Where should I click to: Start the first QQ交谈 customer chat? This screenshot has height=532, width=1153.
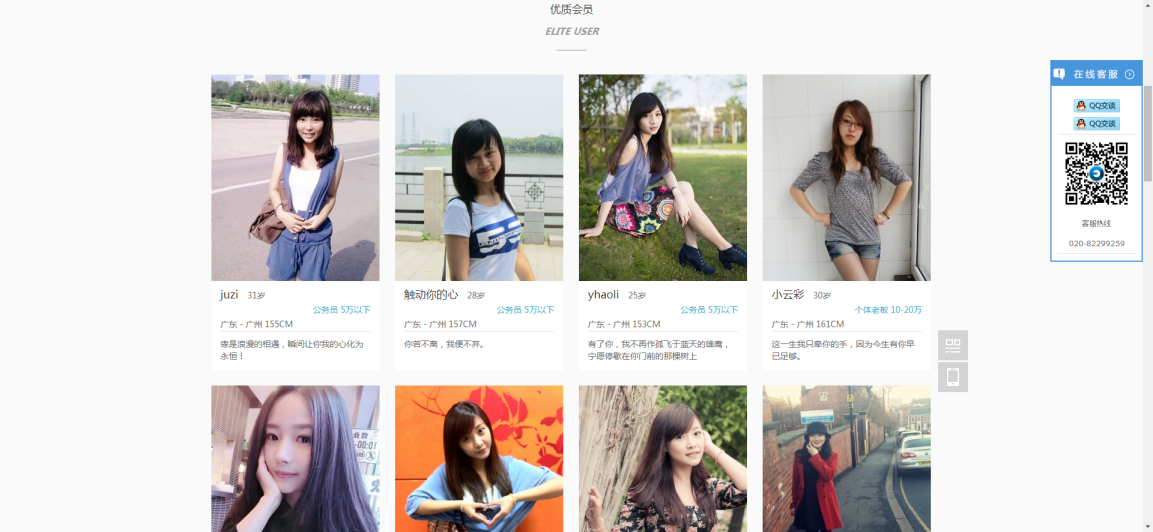point(1096,106)
